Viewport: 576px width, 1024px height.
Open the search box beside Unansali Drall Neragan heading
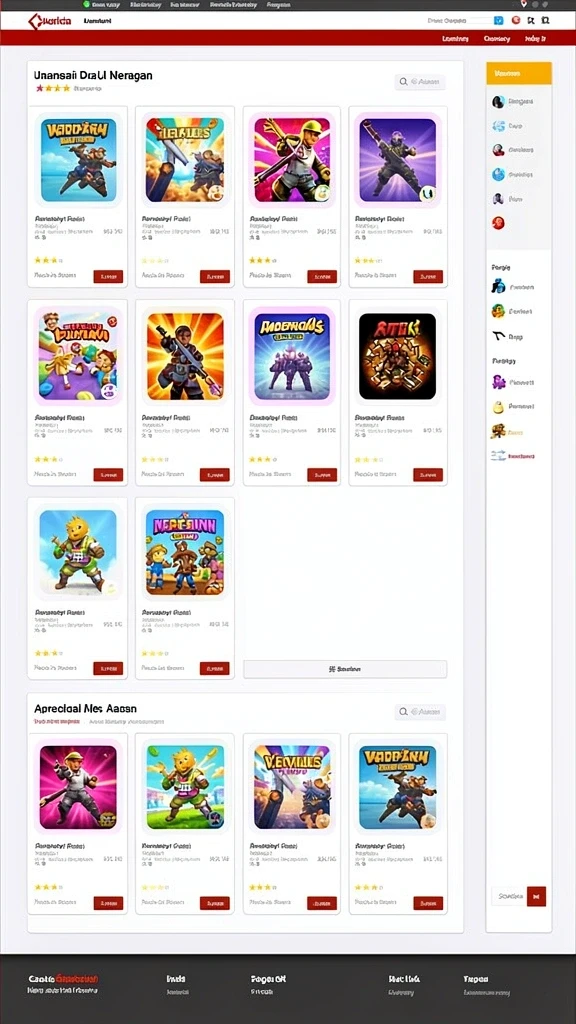(x=420, y=82)
